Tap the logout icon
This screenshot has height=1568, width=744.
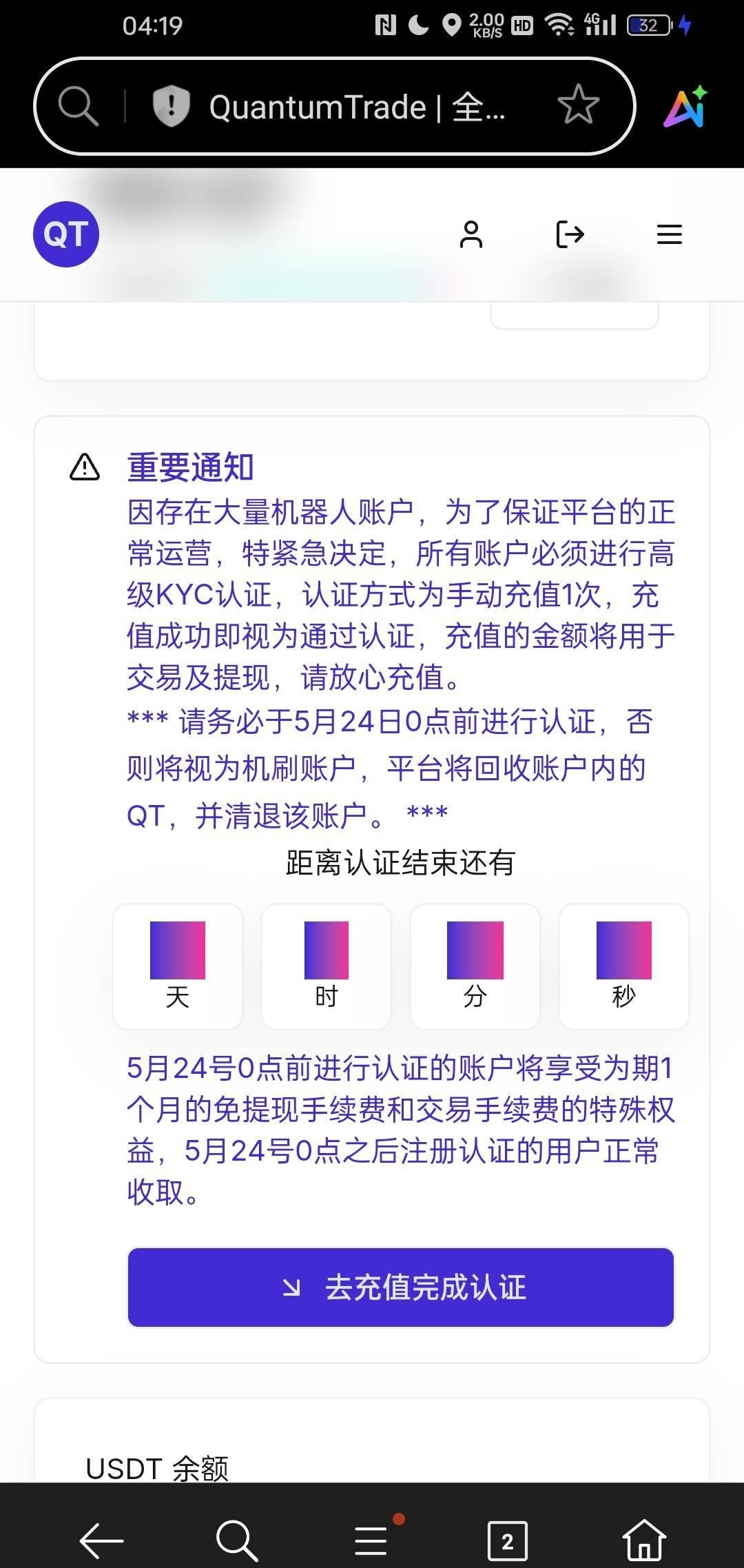tap(570, 234)
